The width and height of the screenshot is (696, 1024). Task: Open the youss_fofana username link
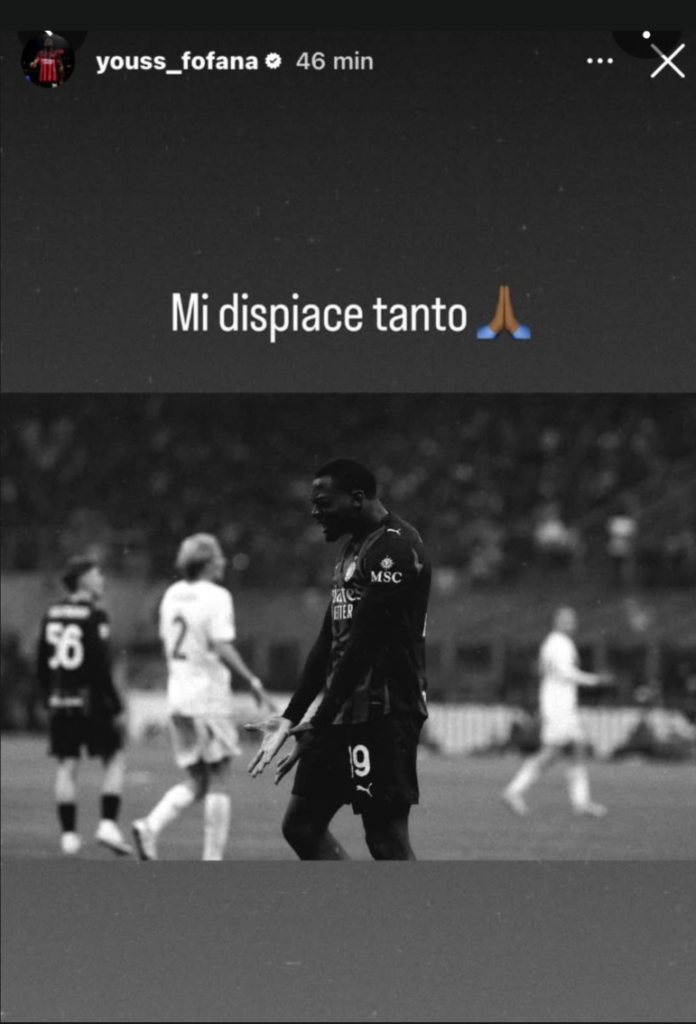pyautogui.click(x=178, y=61)
